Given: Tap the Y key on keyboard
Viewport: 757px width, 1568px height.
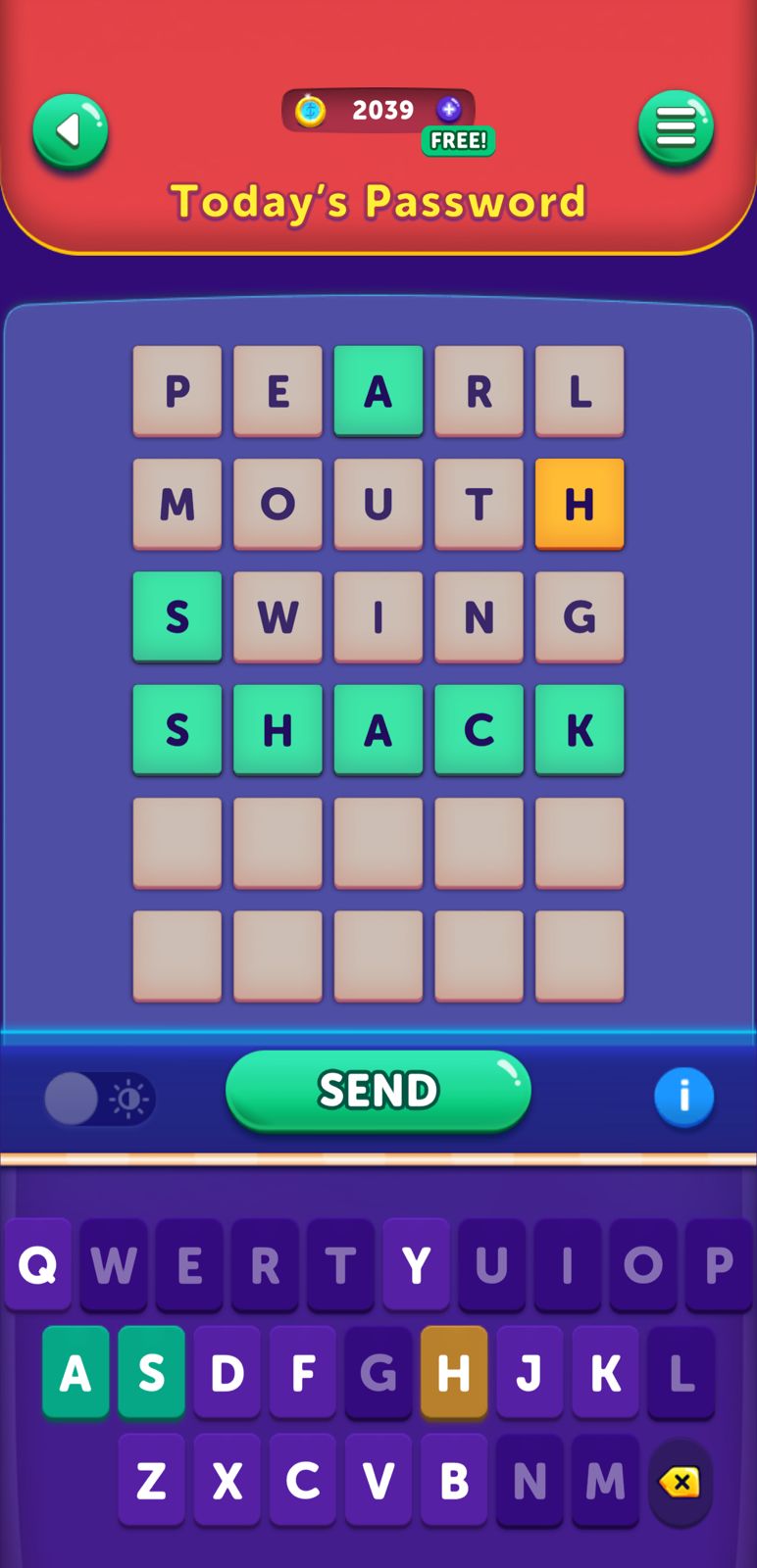Looking at the screenshot, I should click(x=416, y=1264).
